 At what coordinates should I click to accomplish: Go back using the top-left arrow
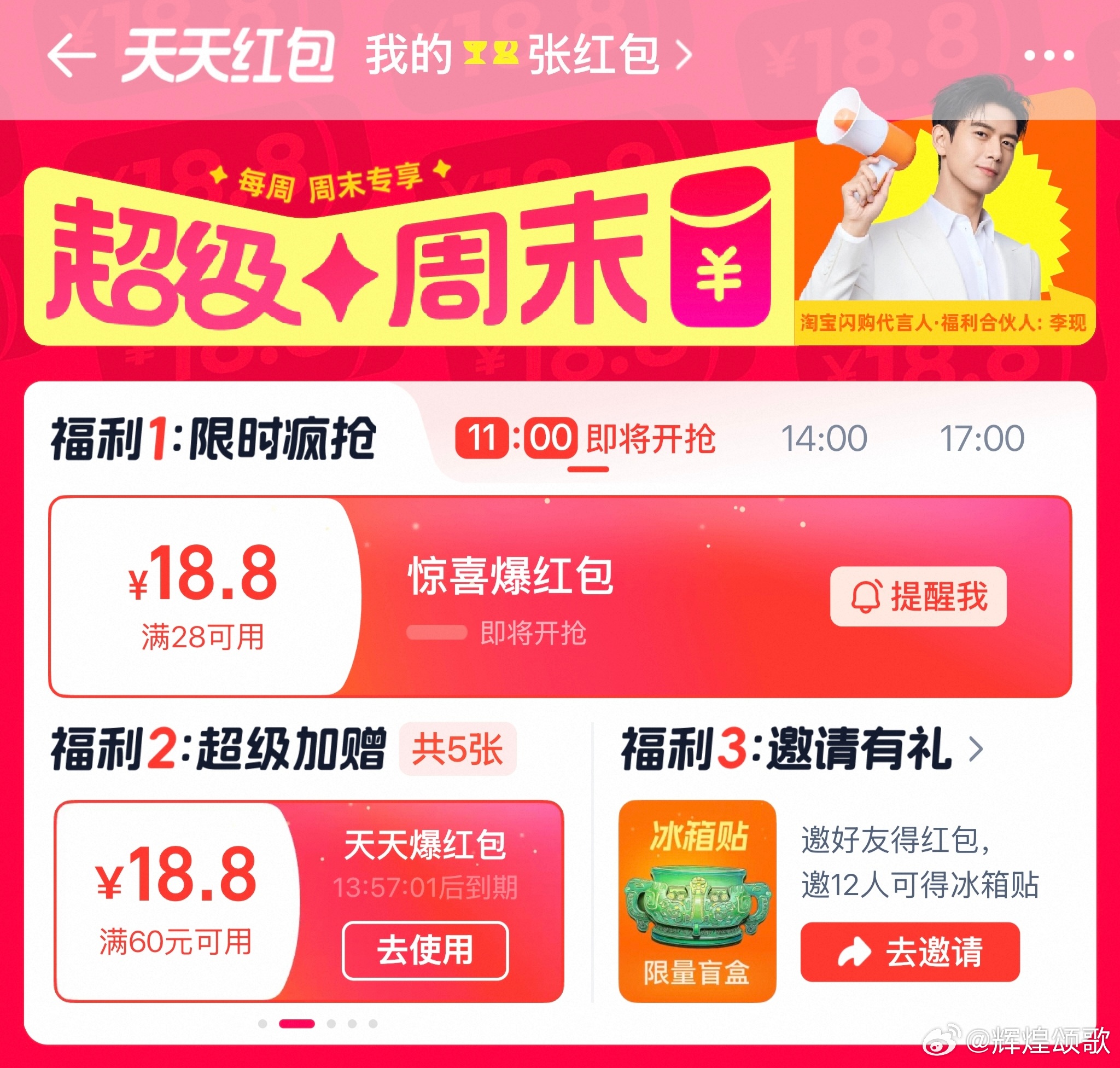tap(71, 55)
